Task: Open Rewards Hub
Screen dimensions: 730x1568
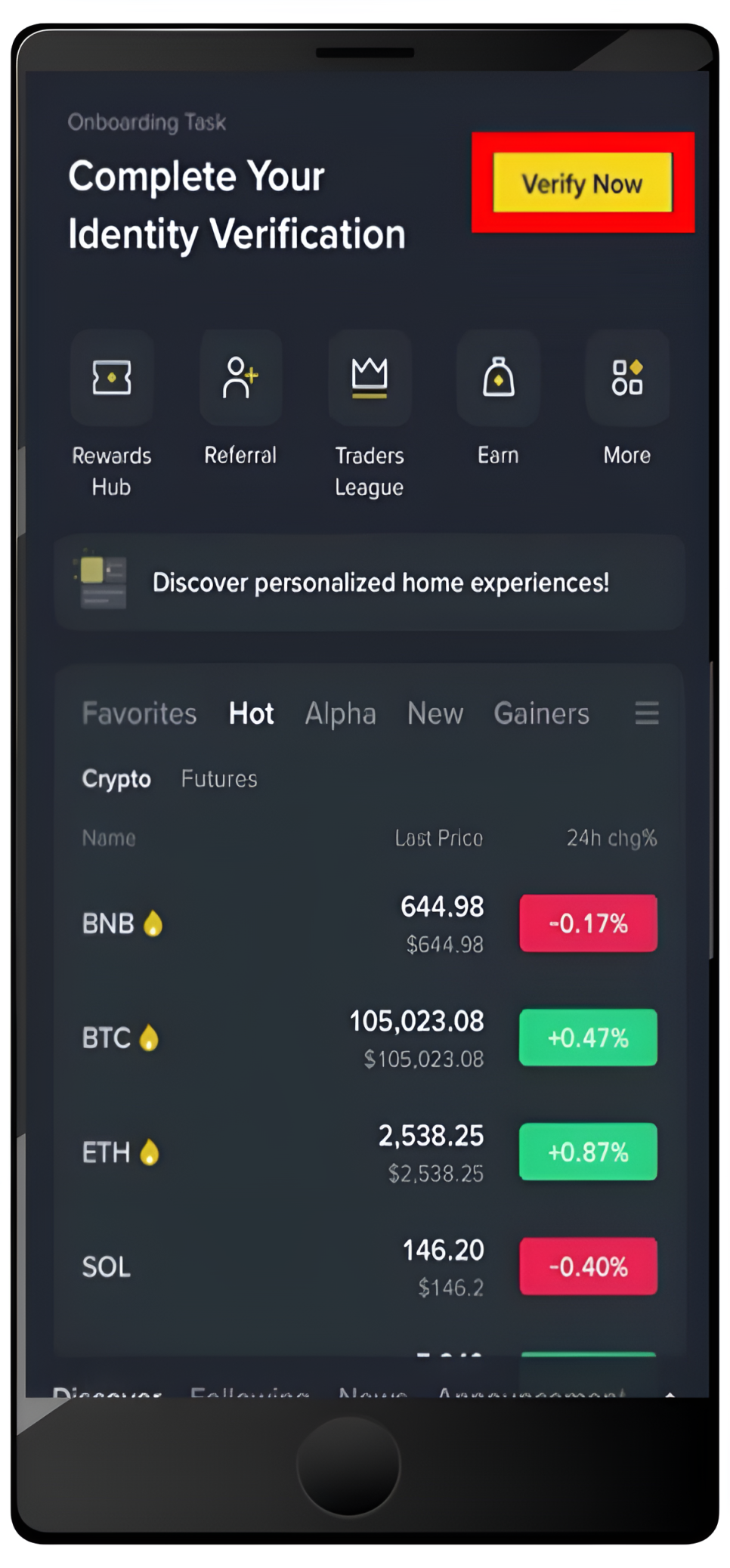Action: tap(112, 378)
